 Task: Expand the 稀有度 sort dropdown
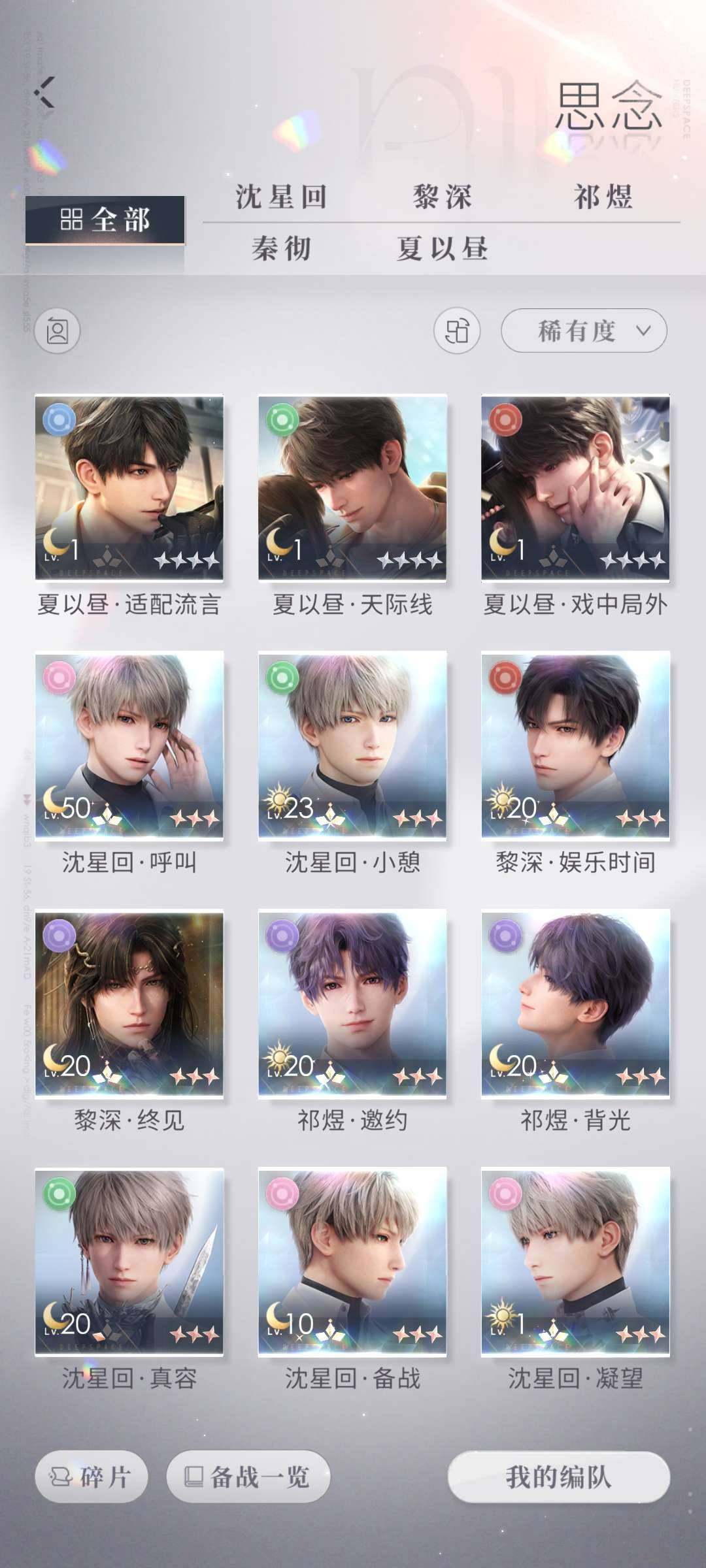point(583,331)
